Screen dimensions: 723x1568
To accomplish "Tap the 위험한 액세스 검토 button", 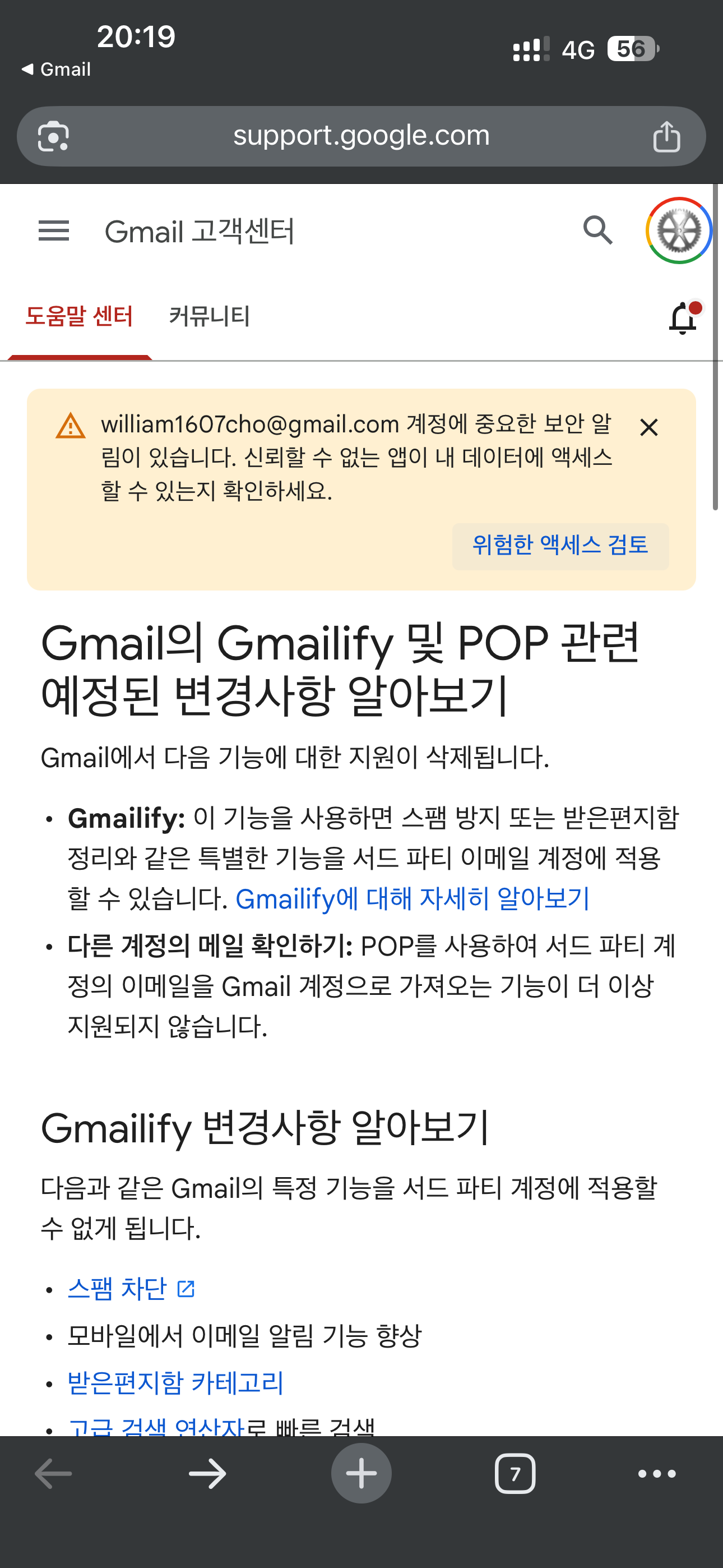I will click(x=560, y=546).
